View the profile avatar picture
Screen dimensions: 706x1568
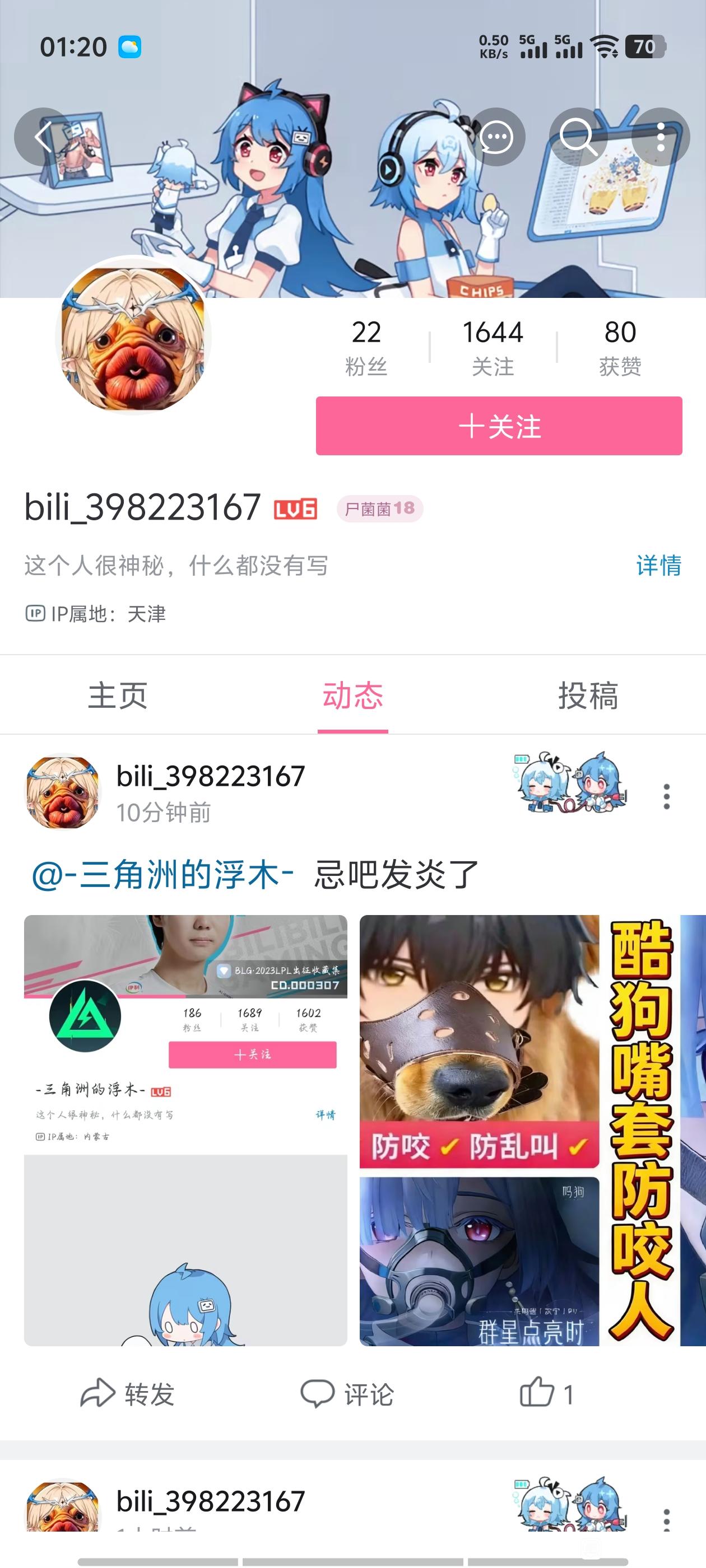[x=133, y=336]
